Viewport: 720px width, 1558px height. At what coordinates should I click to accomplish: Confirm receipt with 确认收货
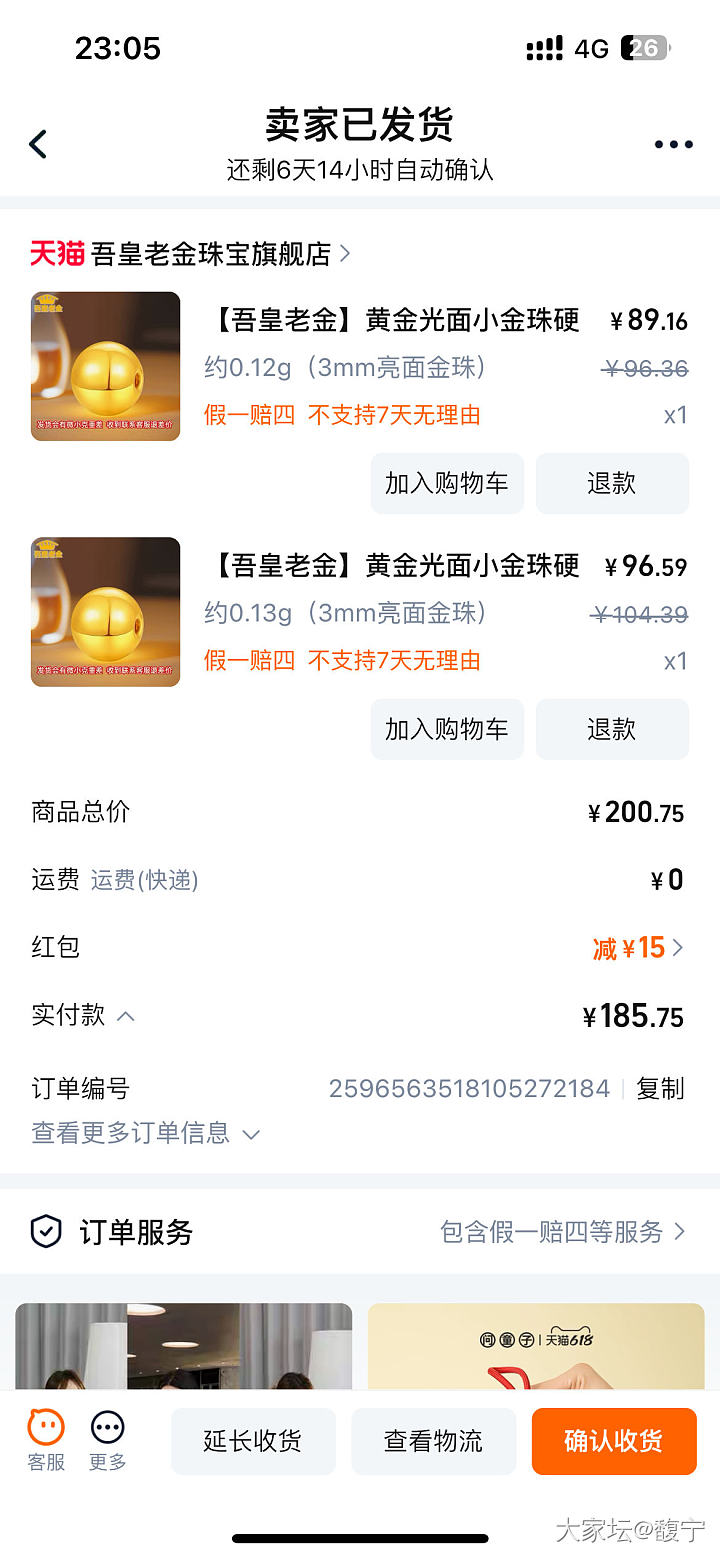(x=613, y=1441)
